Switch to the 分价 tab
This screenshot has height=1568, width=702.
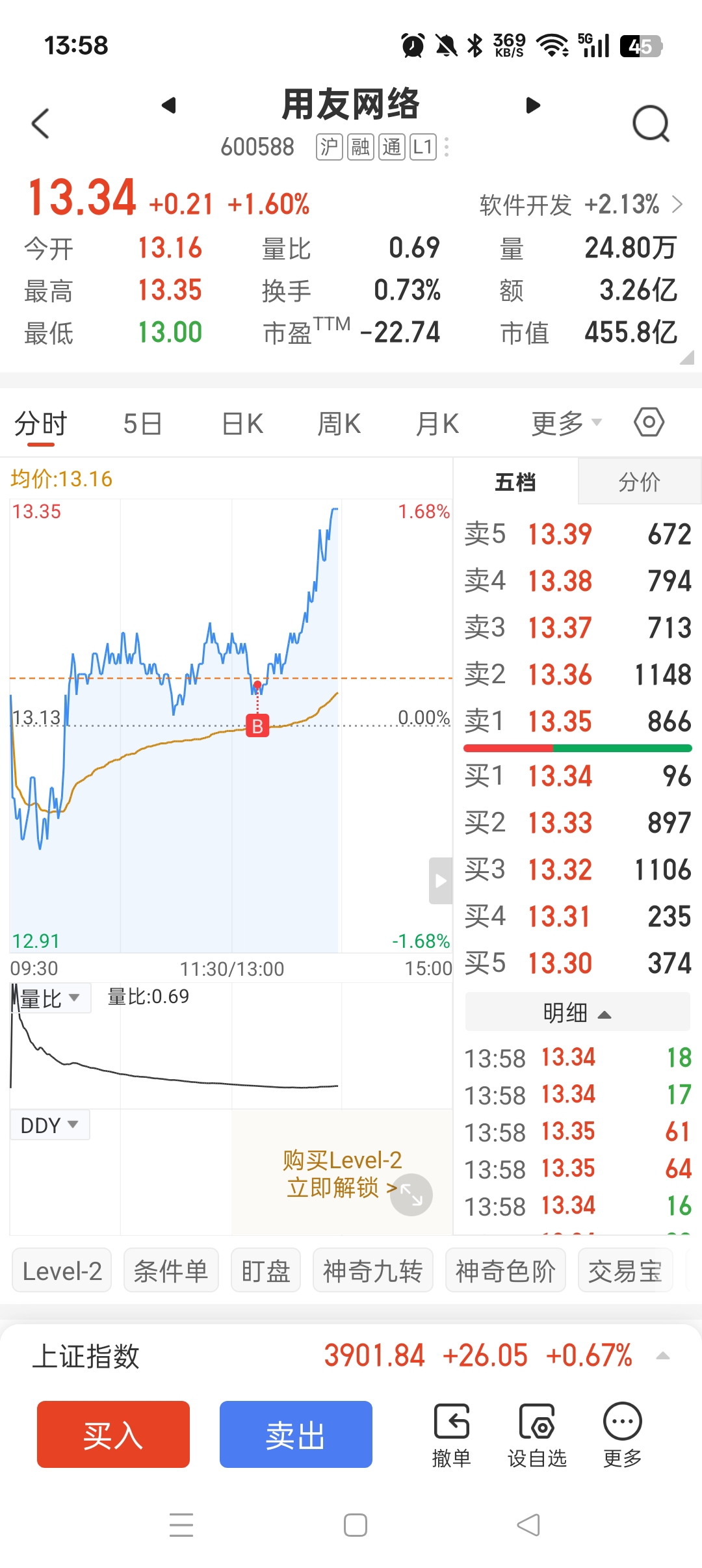click(639, 482)
